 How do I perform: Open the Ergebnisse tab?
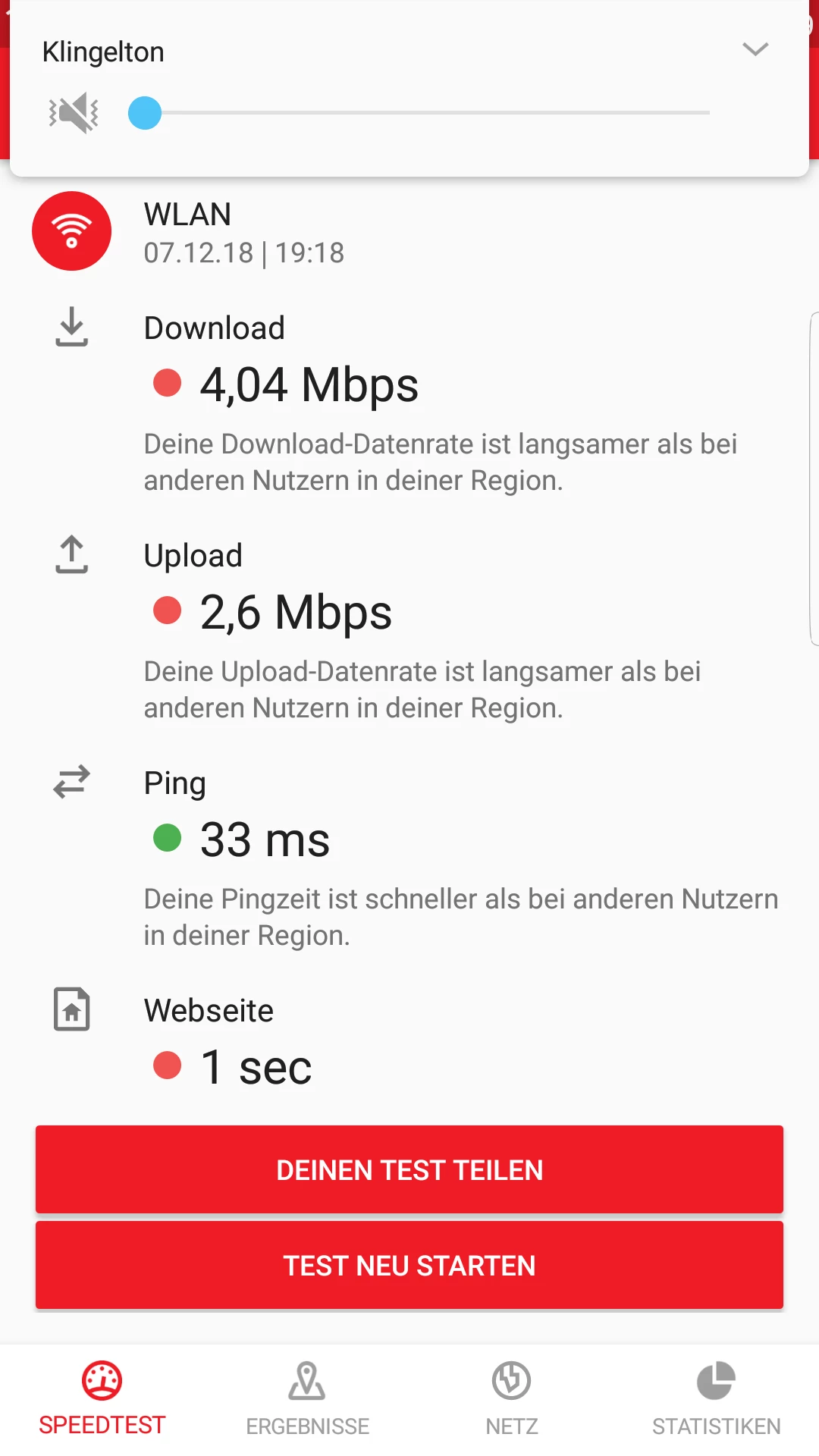(307, 1399)
